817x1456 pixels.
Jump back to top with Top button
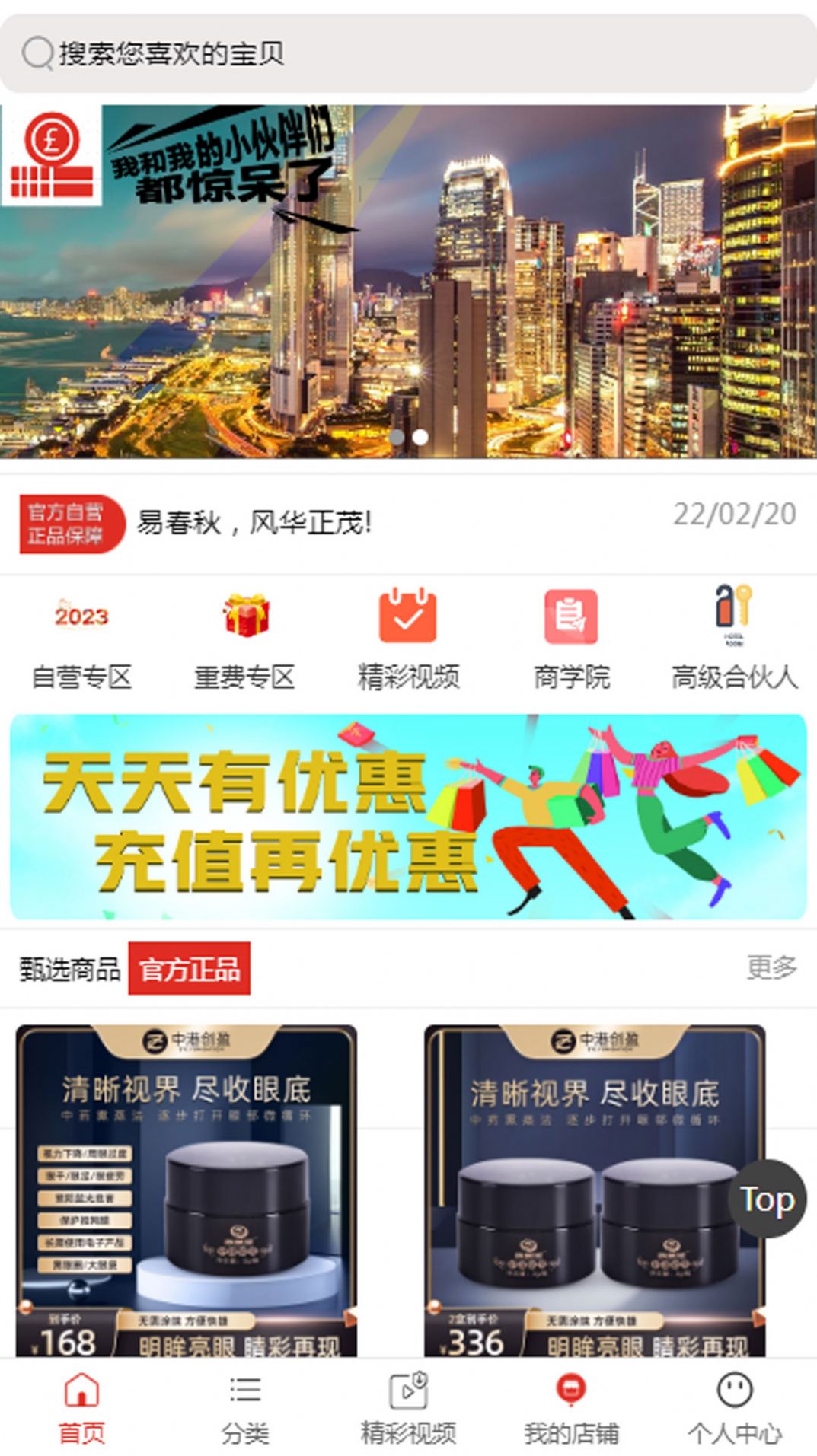(768, 1199)
